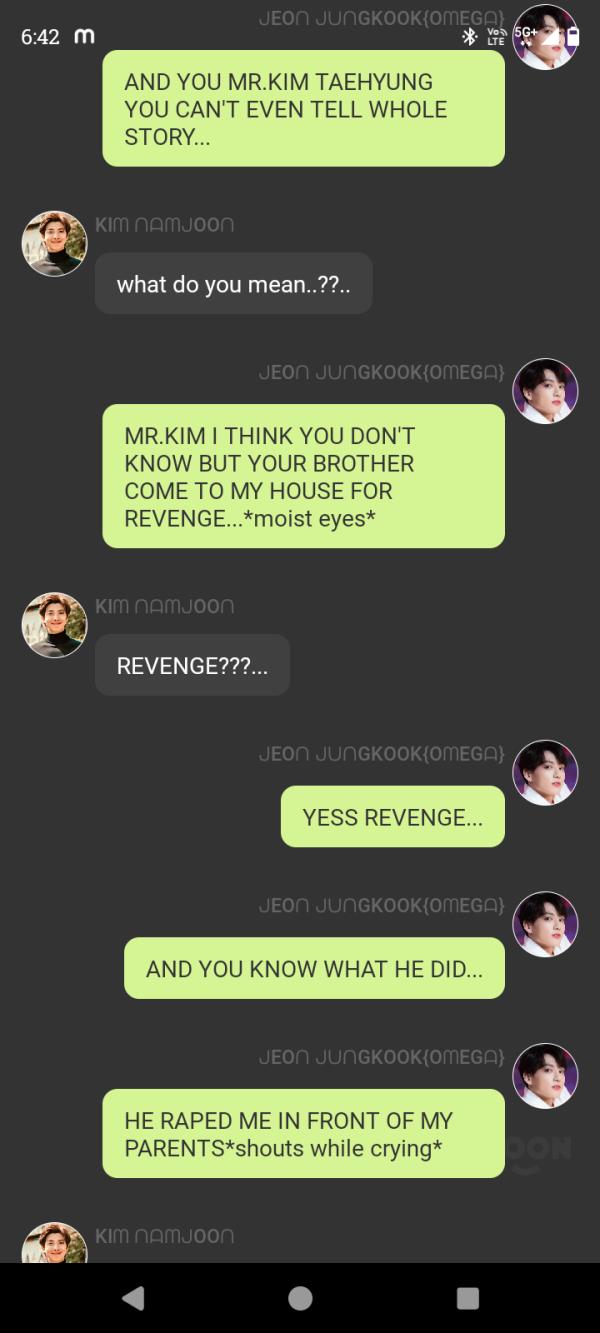600x1333 pixels.
Task: Open Kim Namjoon's avatar beside "REVENGE???..."
Action: 54,625
